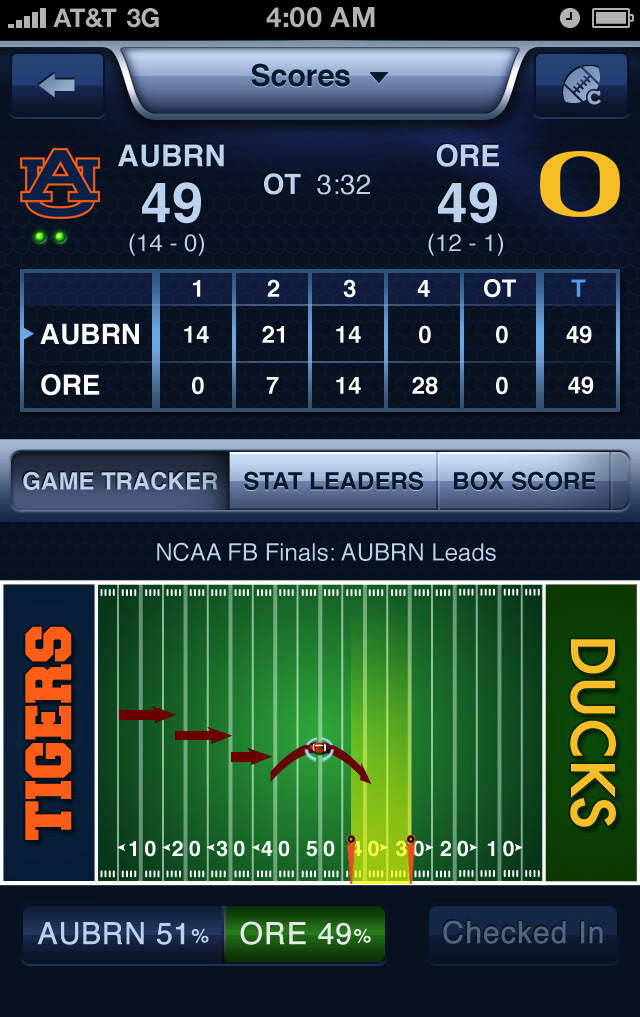Switch to the Stat Leaders tab

(333, 481)
